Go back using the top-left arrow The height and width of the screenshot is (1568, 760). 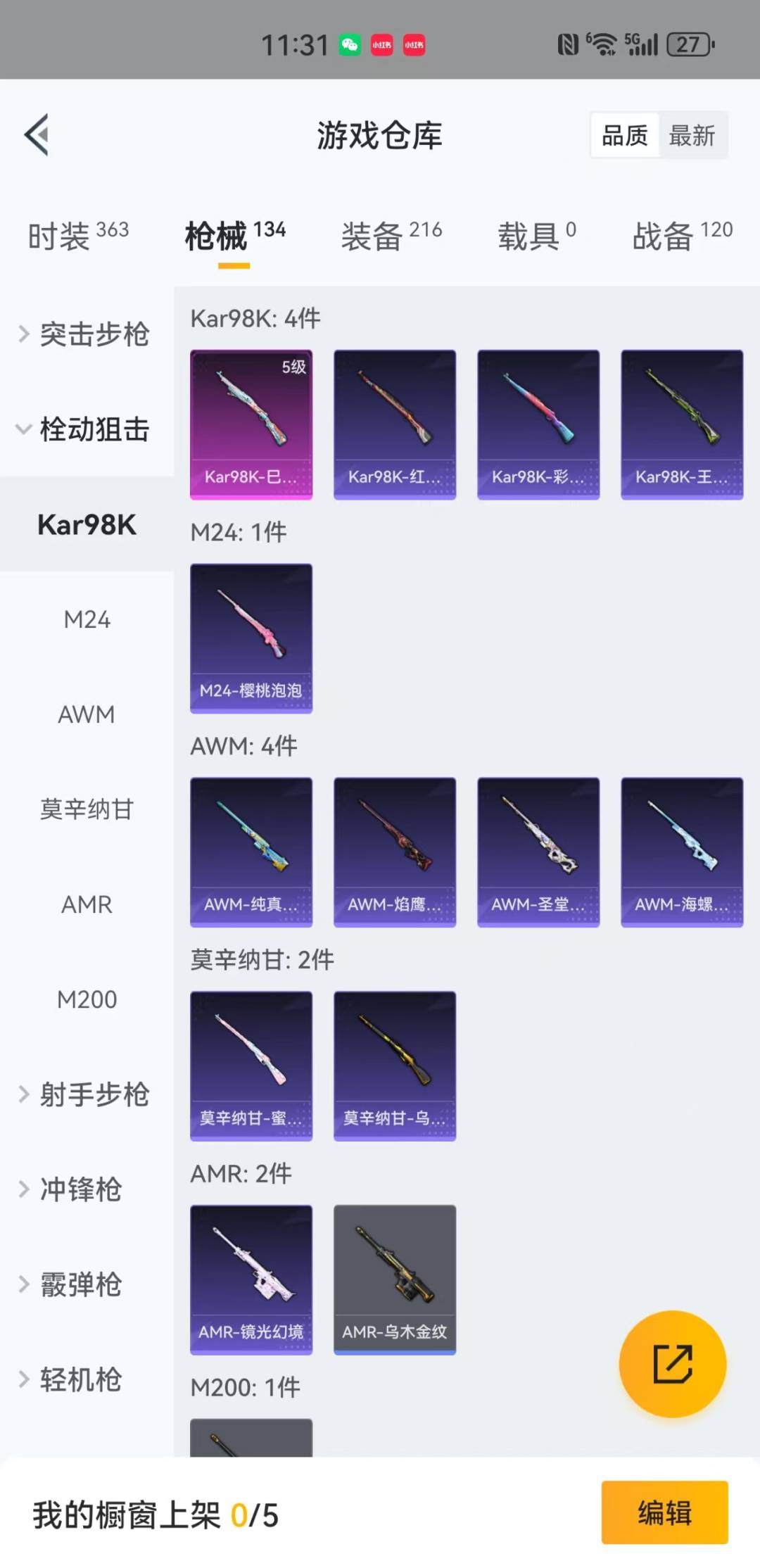click(37, 134)
